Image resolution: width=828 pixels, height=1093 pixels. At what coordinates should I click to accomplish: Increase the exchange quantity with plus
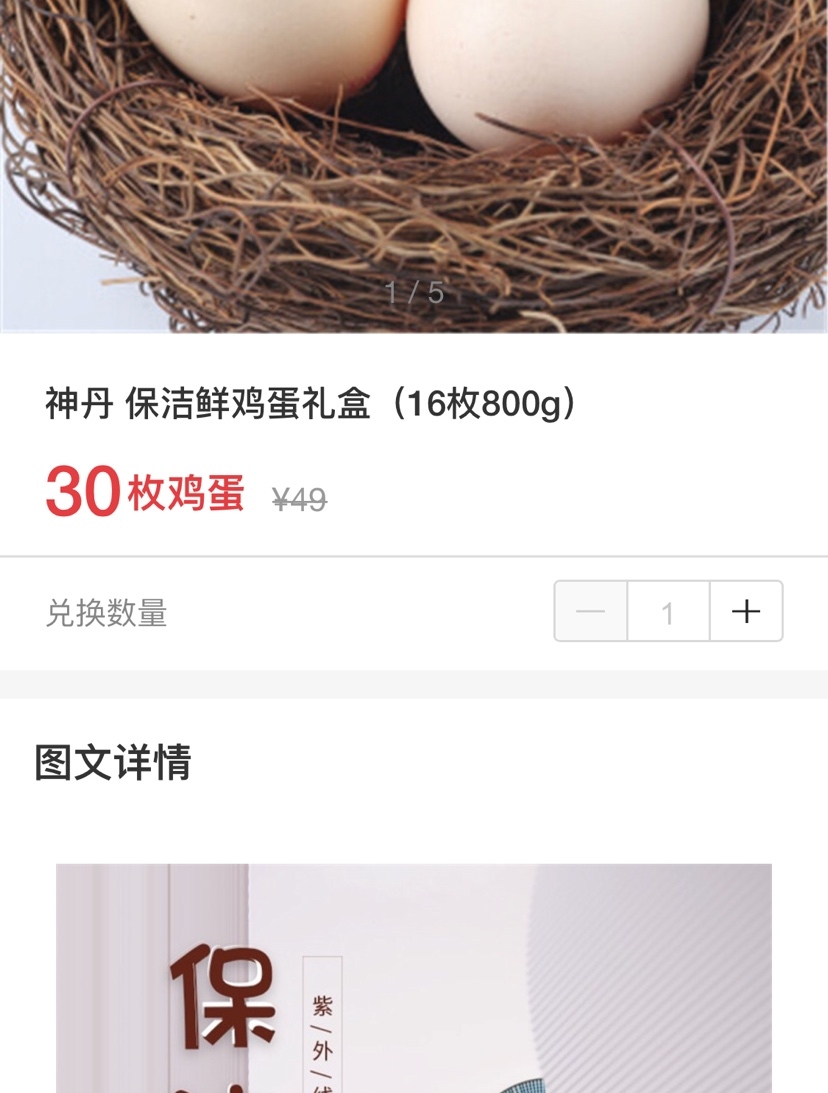coord(746,611)
